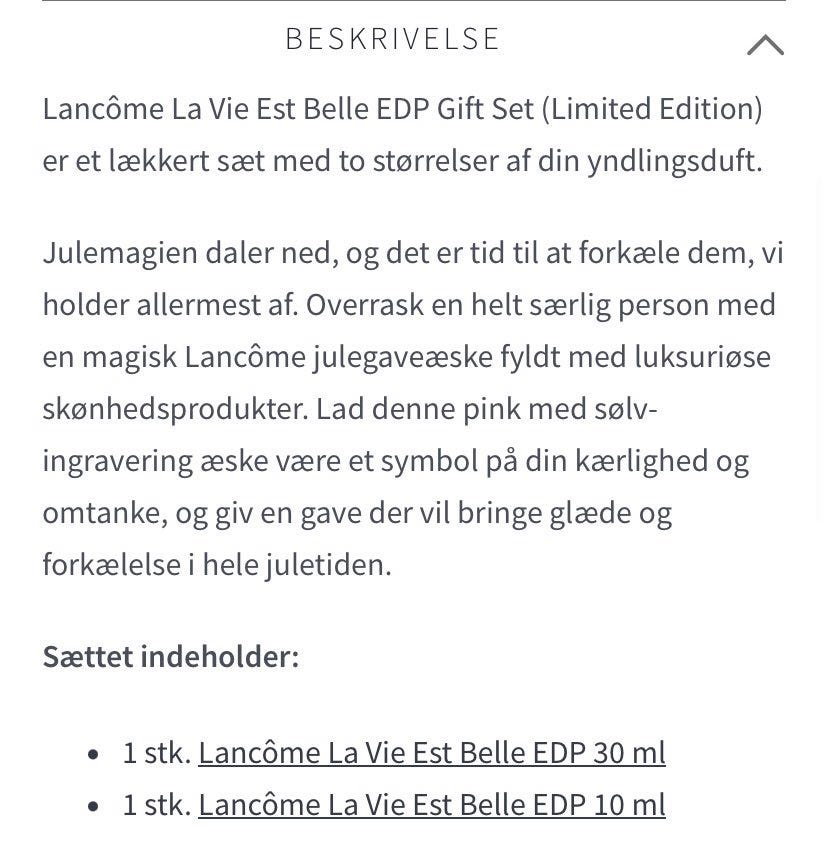Click the bold heading Sættet indeholder

point(170,656)
